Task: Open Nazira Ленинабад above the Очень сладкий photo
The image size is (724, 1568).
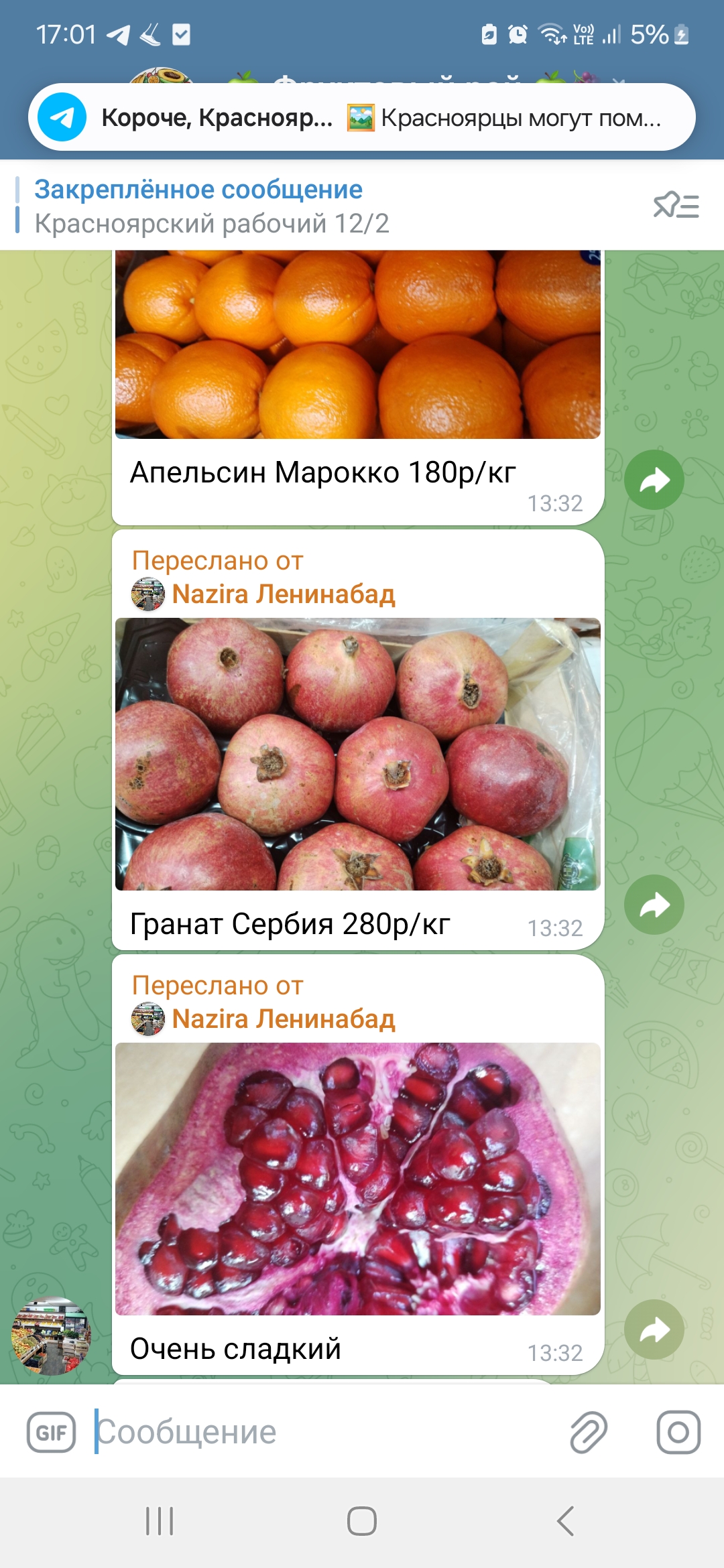Action: pos(283,1019)
